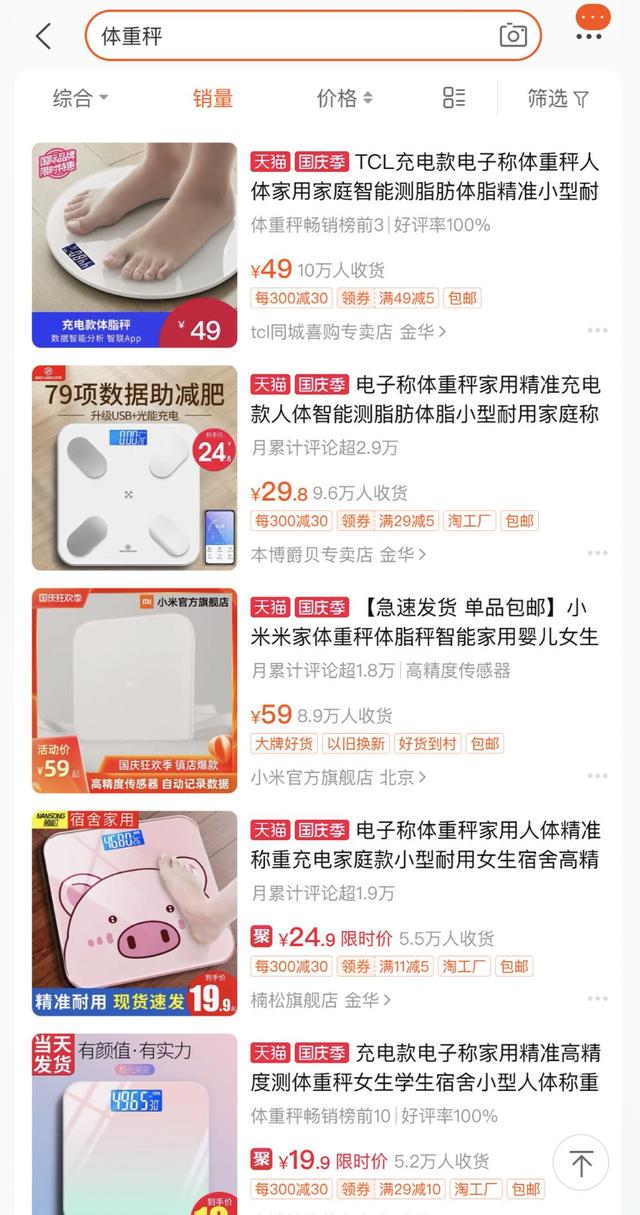Open the TCL充电款电子称 product

[425, 175]
